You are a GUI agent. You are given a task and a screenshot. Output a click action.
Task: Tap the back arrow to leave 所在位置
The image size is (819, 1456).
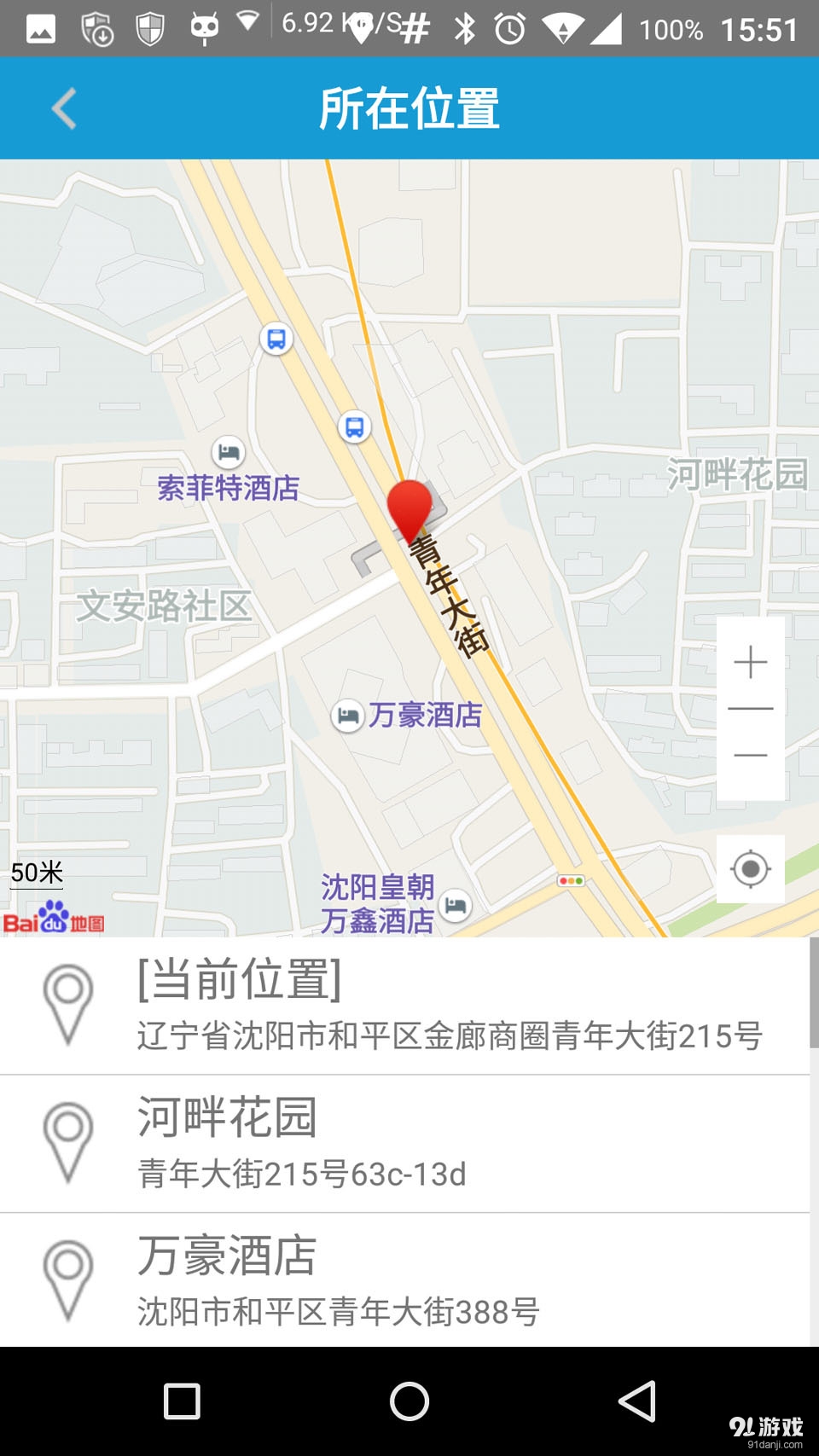[x=63, y=108]
